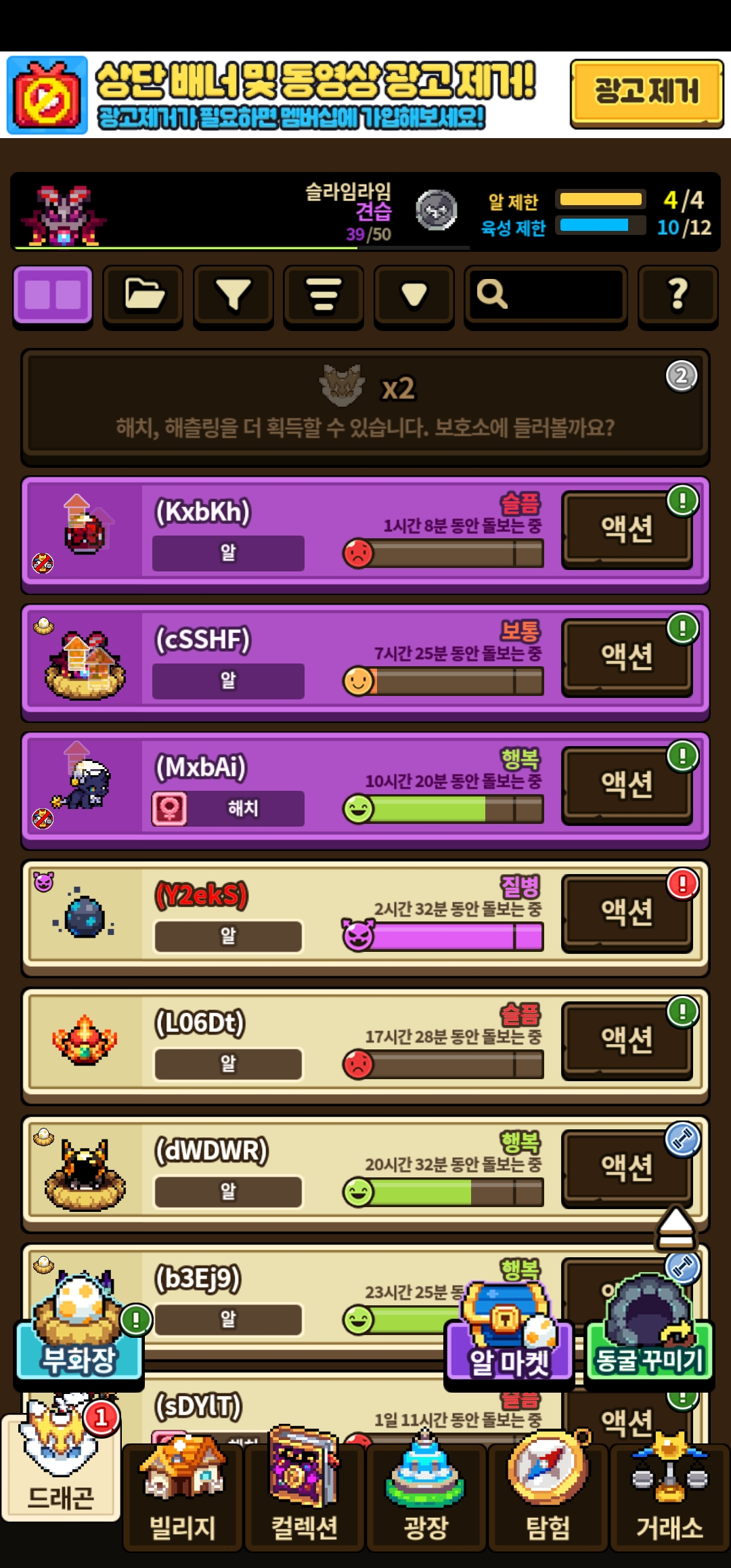Switch to grid view layout
The image size is (731, 1568).
point(53,295)
